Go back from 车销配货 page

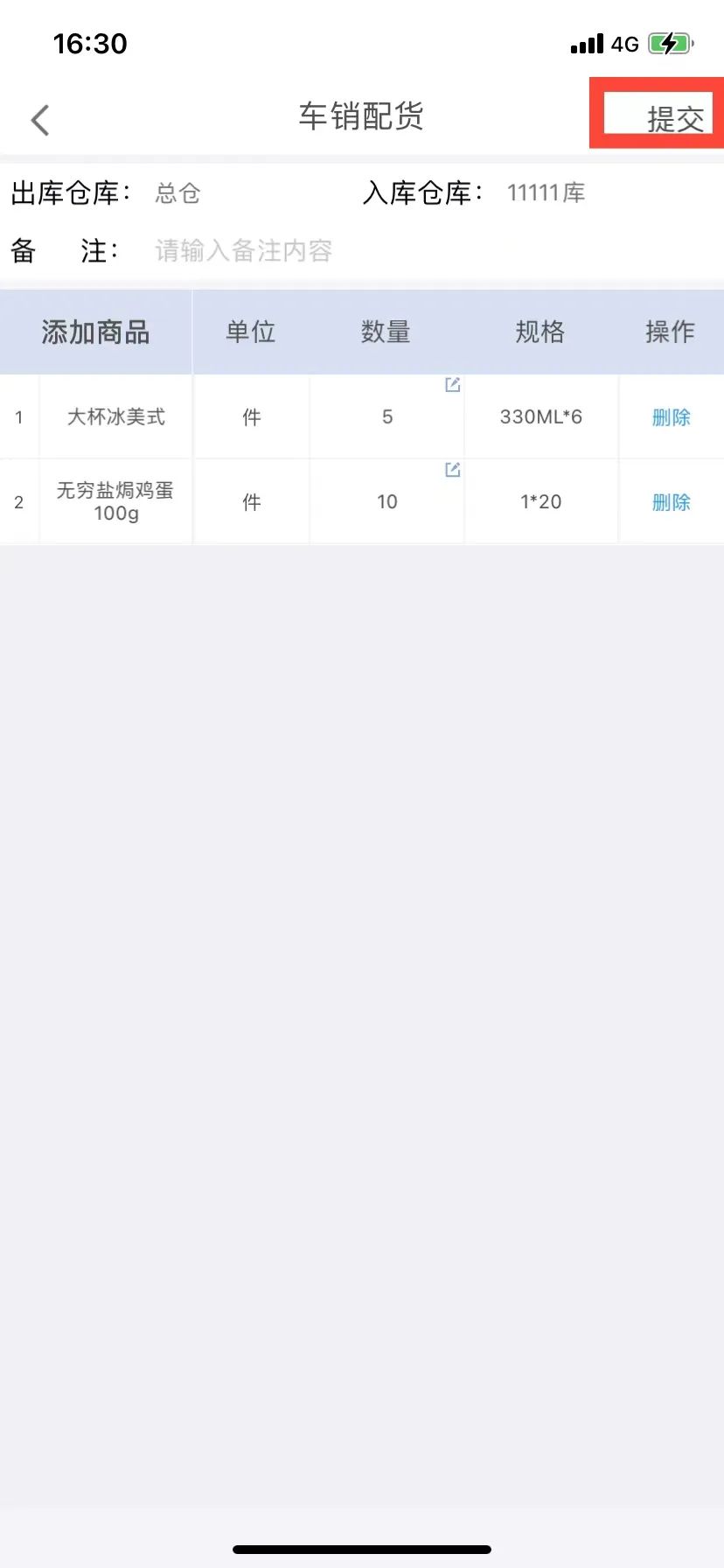tap(40, 120)
